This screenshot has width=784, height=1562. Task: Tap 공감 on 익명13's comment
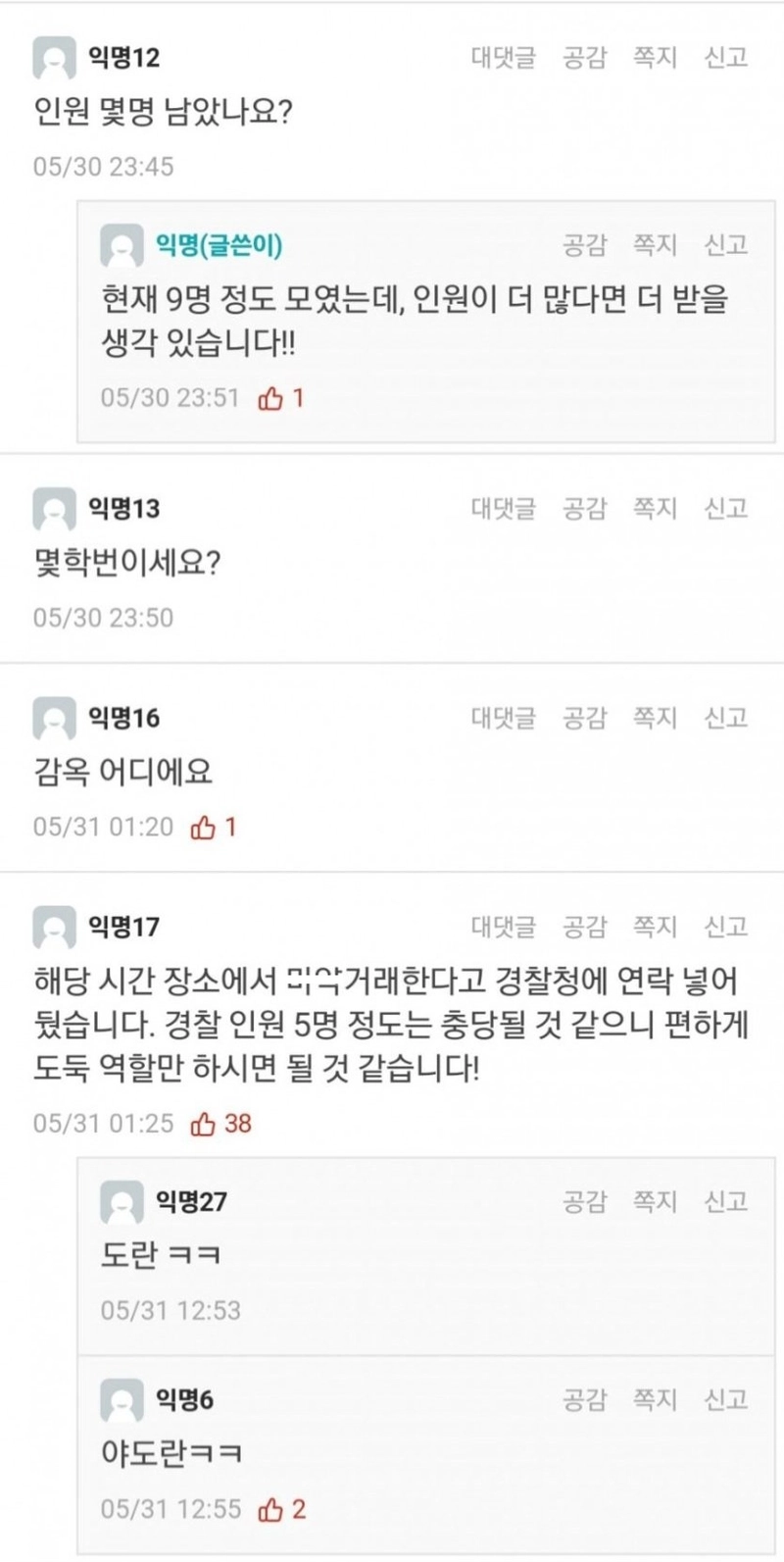click(x=585, y=508)
